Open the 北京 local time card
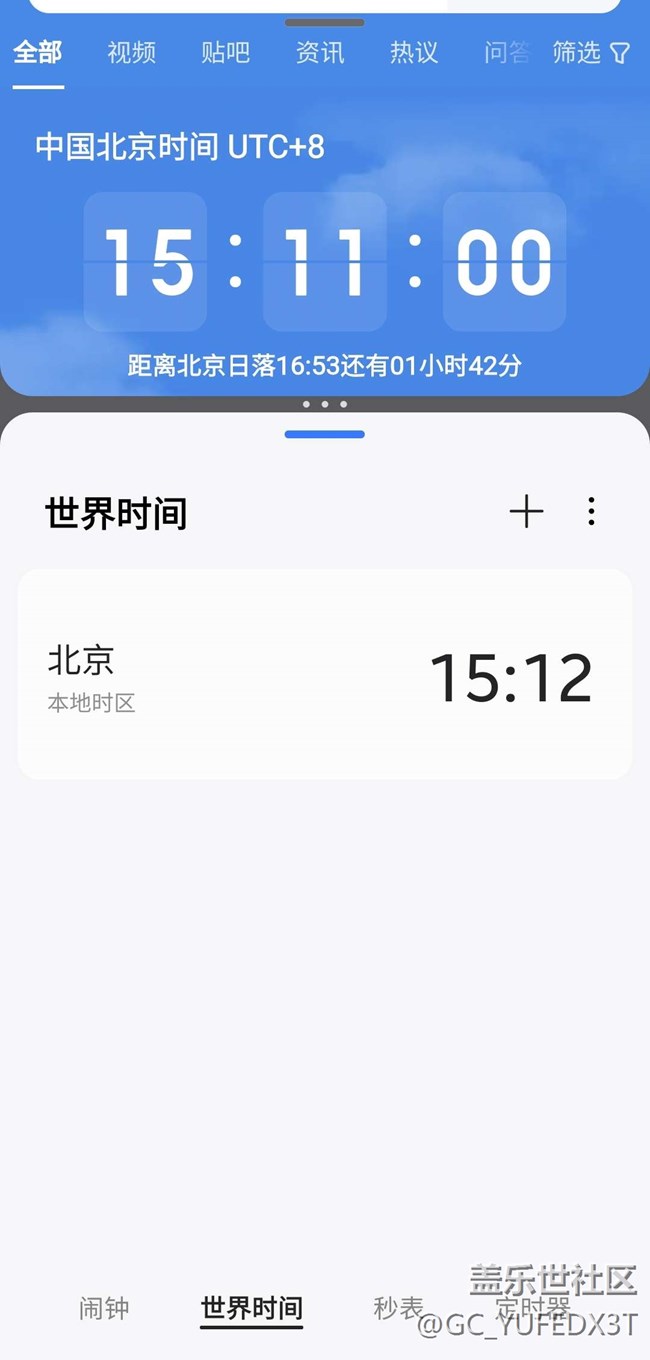This screenshot has width=650, height=1360. [x=324, y=675]
